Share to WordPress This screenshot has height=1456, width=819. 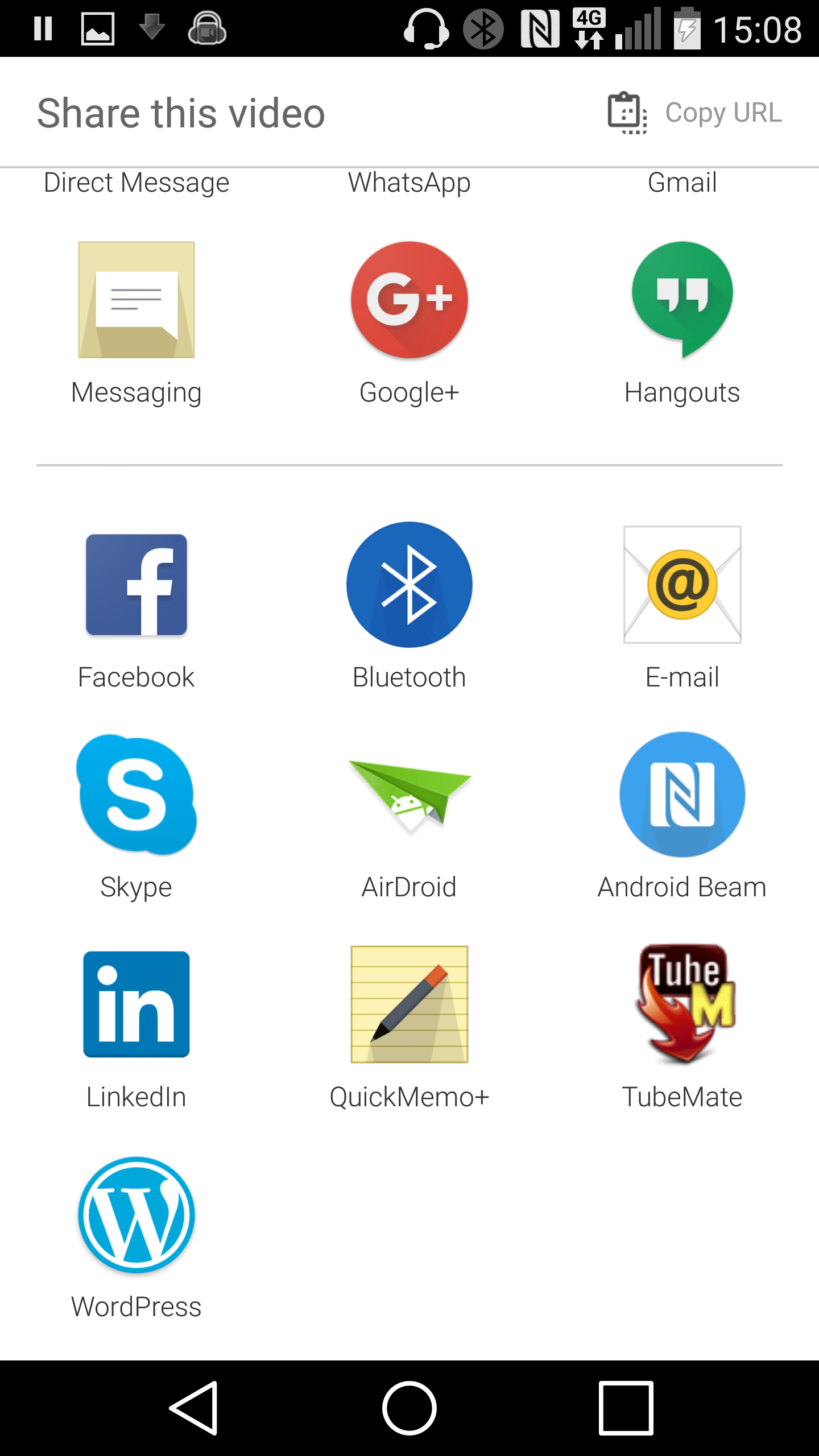pyautogui.click(x=136, y=1238)
